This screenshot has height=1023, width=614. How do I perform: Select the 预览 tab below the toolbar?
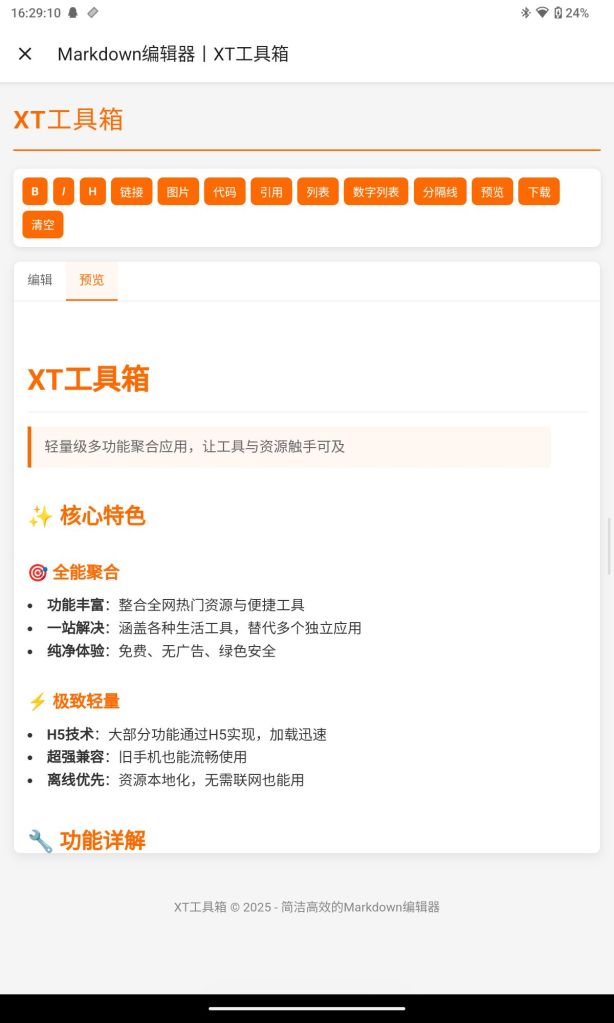92,280
